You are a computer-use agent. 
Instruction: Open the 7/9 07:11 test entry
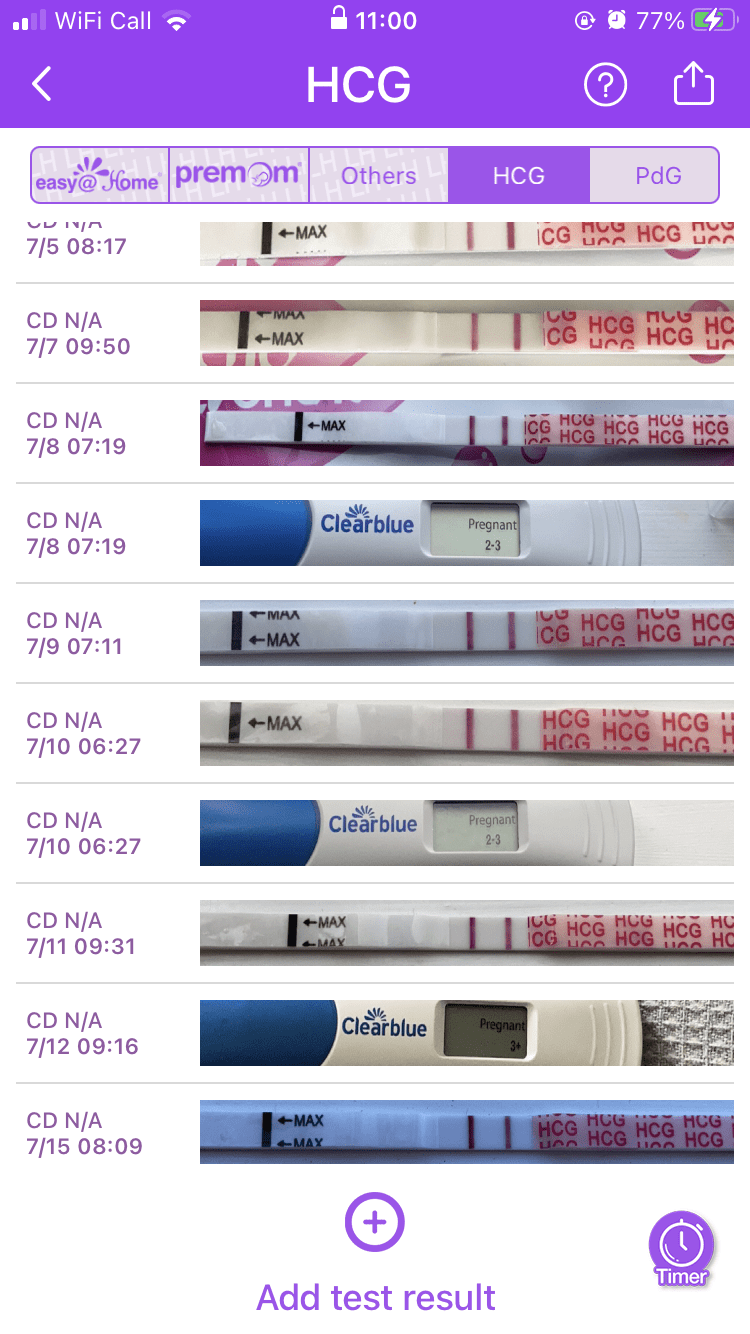click(375, 633)
